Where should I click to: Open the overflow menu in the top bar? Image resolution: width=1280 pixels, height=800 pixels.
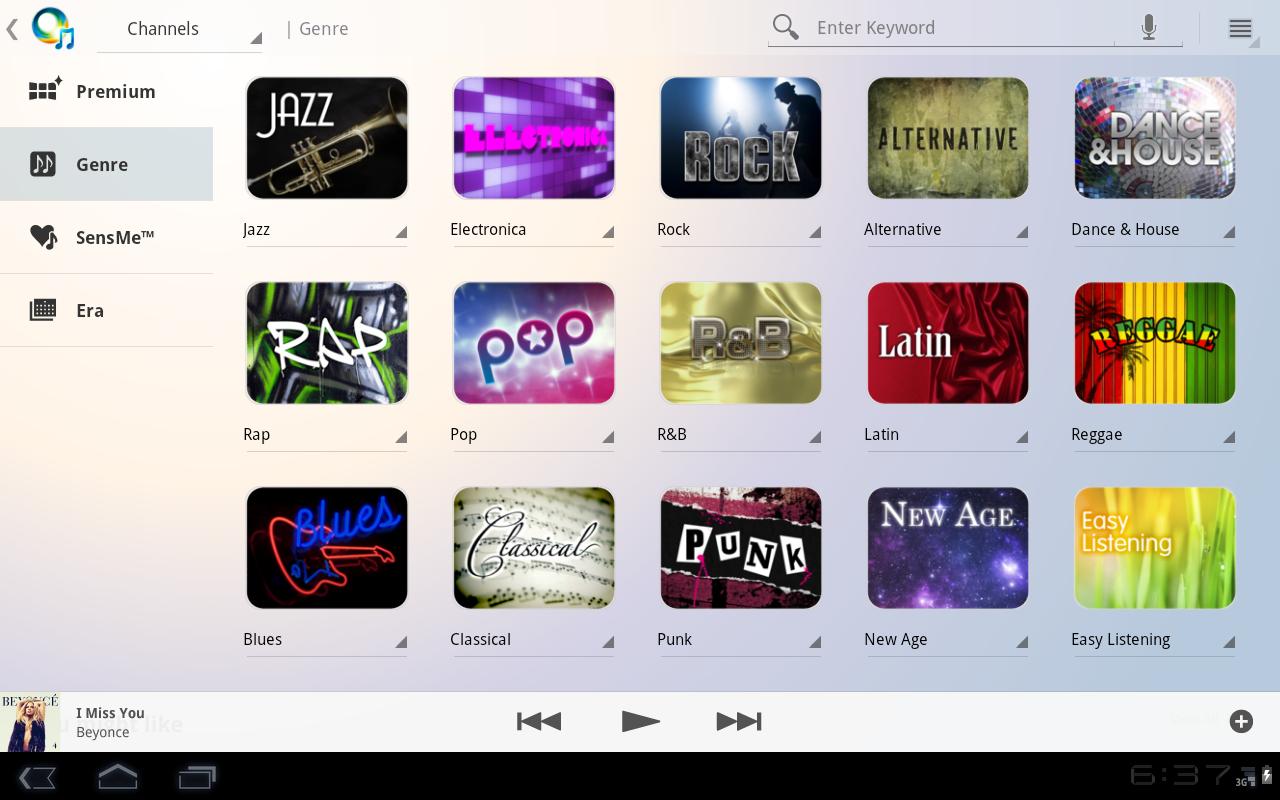[x=1240, y=28]
